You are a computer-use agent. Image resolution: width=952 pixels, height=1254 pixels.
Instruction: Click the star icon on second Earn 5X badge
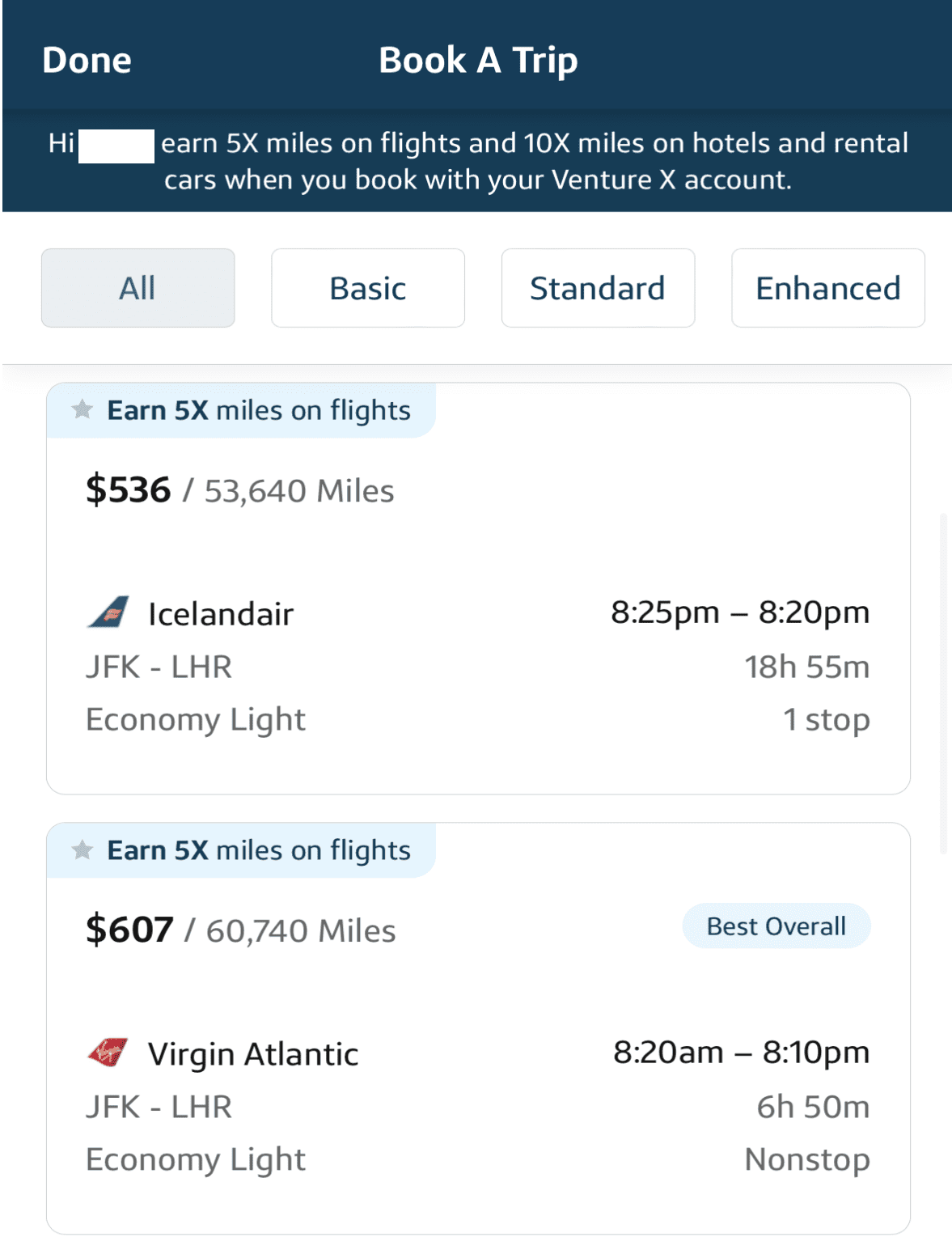(82, 850)
